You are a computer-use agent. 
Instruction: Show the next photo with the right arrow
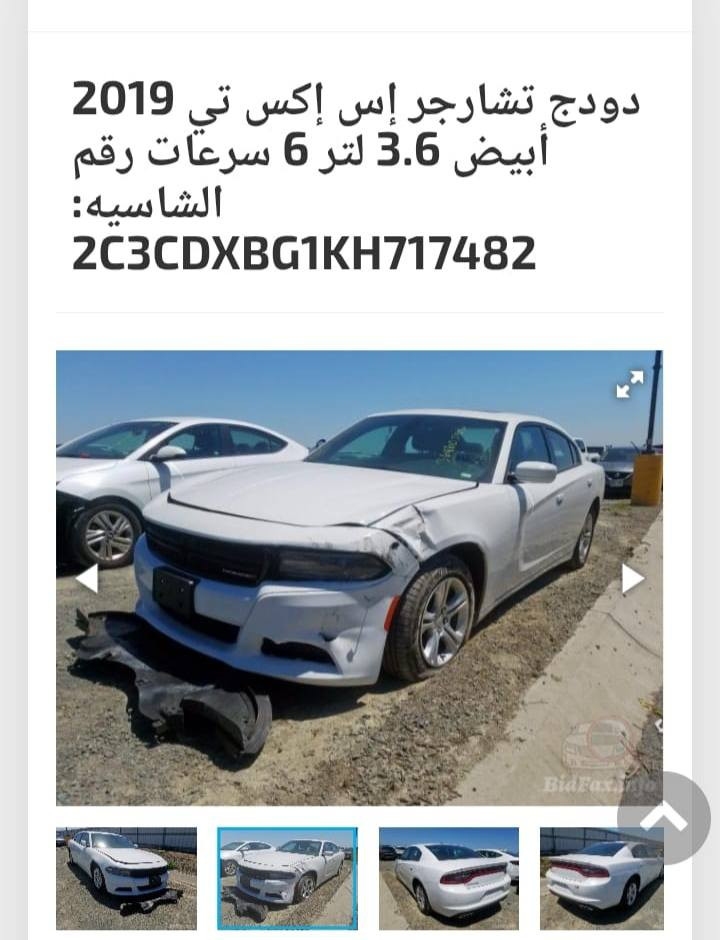633,578
